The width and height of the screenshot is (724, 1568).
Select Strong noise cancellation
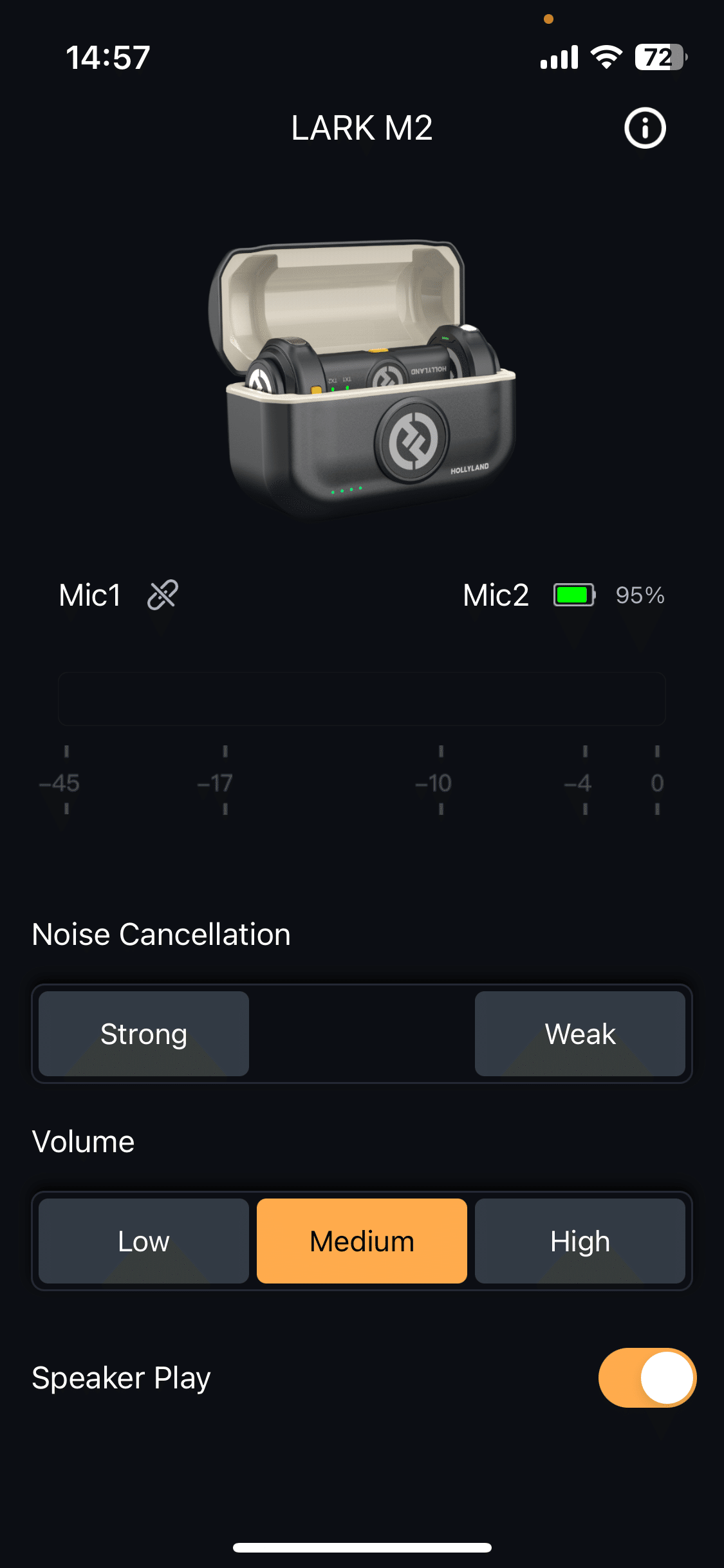point(144,1034)
